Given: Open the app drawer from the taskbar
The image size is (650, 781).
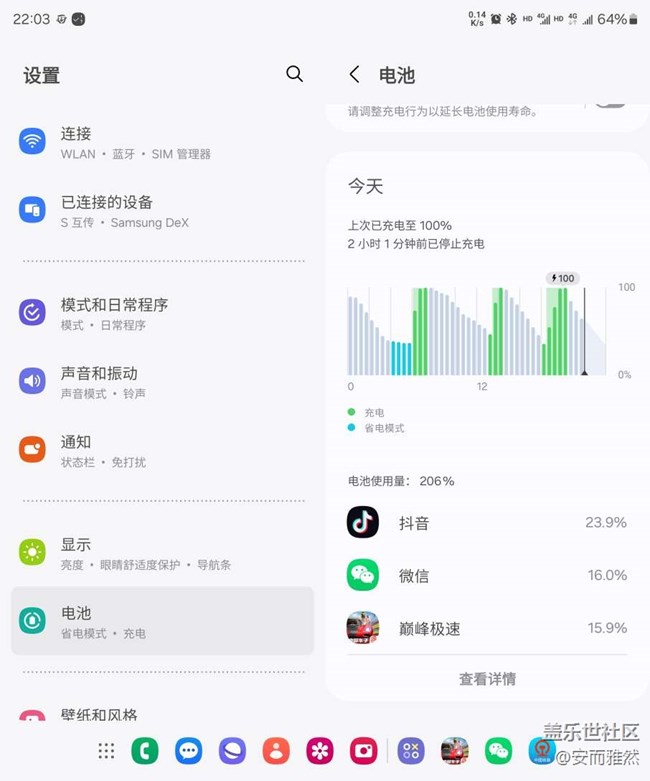Looking at the screenshot, I should pos(106,751).
